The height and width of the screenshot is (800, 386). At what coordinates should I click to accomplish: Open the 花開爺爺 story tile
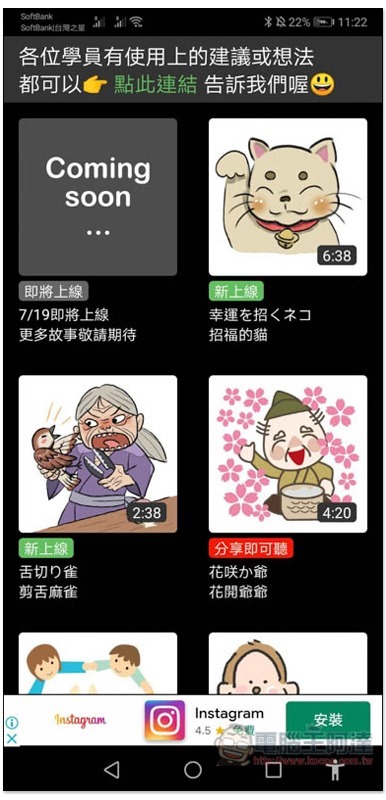click(288, 454)
